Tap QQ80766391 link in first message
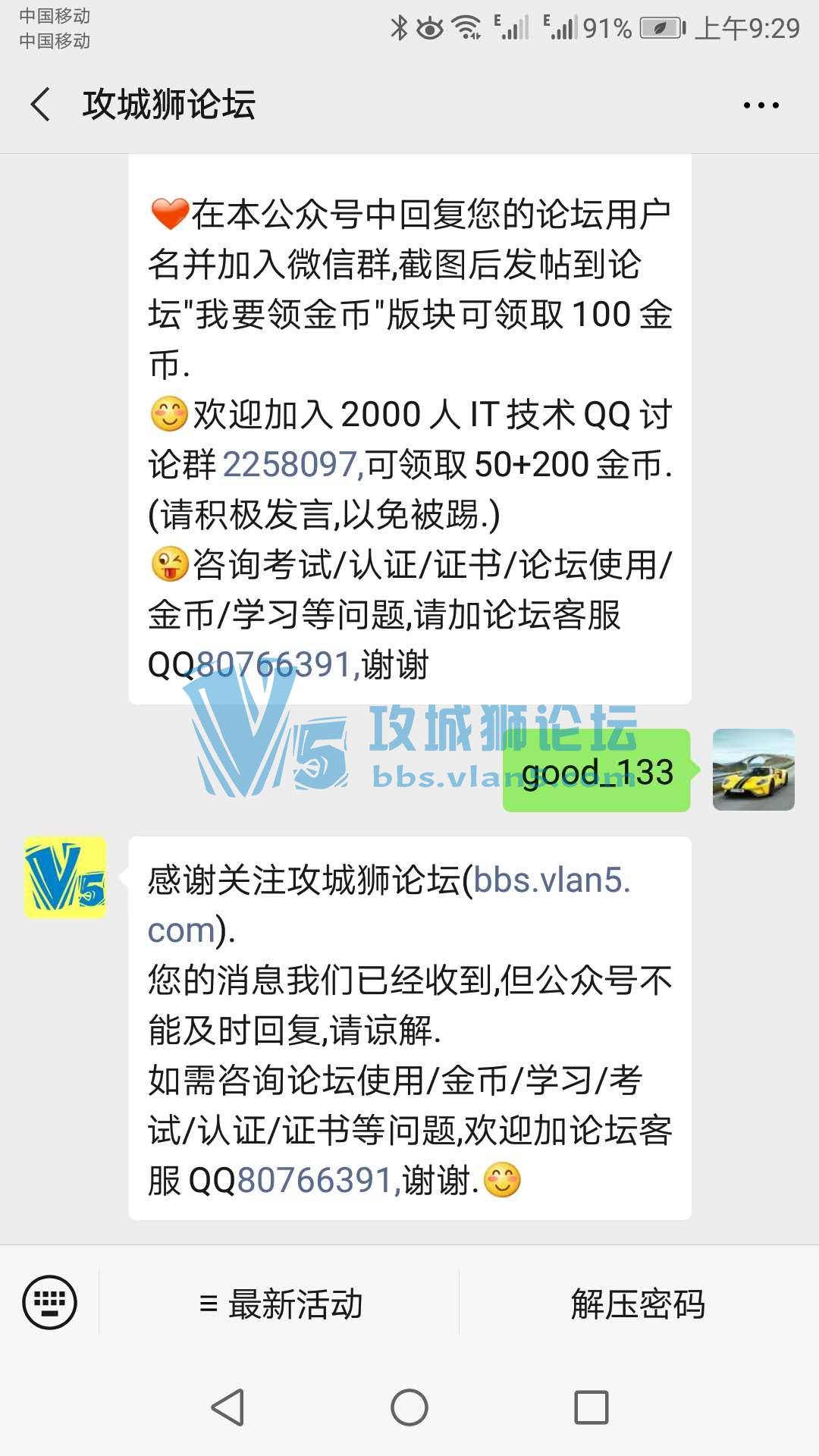This screenshot has height=1456, width=819. (x=273, y=665)
